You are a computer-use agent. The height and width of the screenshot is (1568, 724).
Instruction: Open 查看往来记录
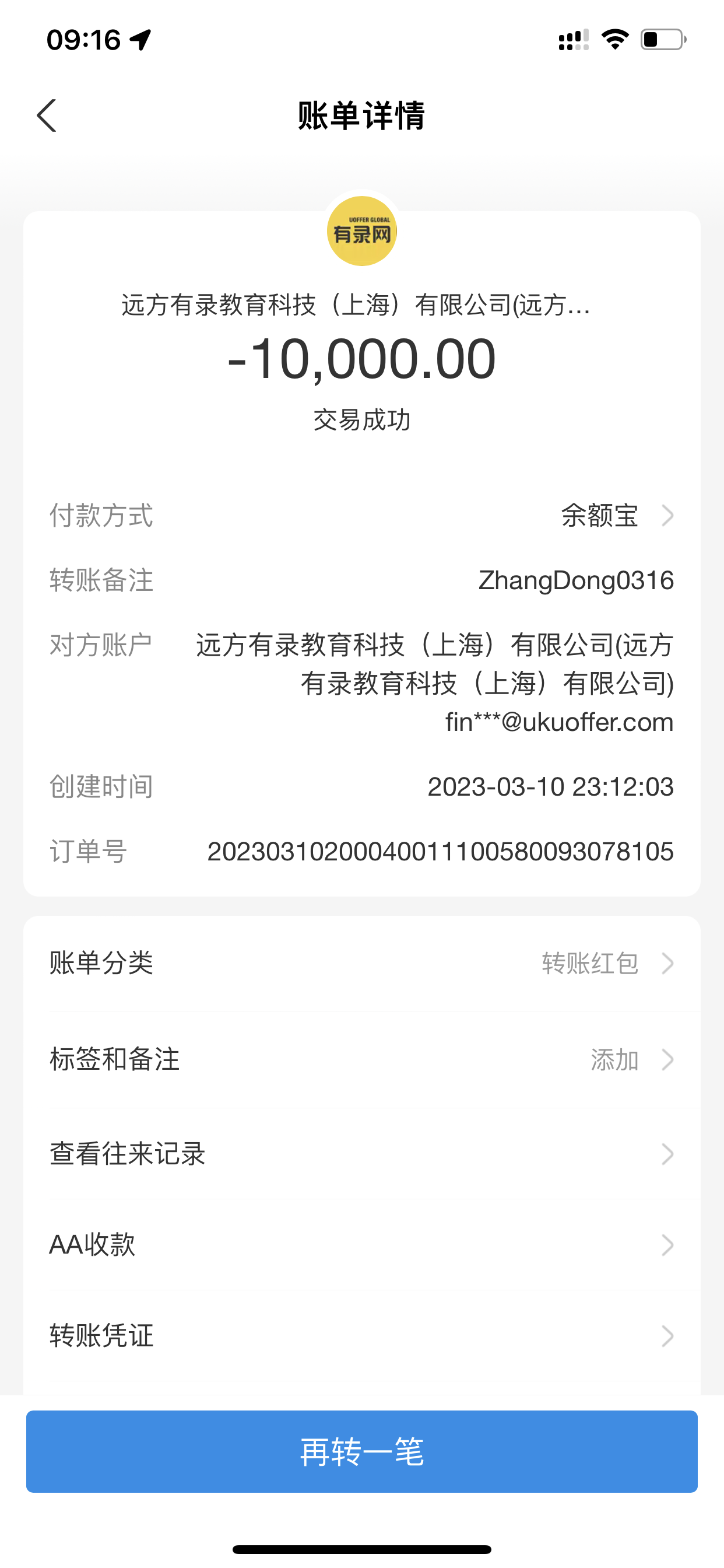pyautogui.click(x=361, y=1154)
